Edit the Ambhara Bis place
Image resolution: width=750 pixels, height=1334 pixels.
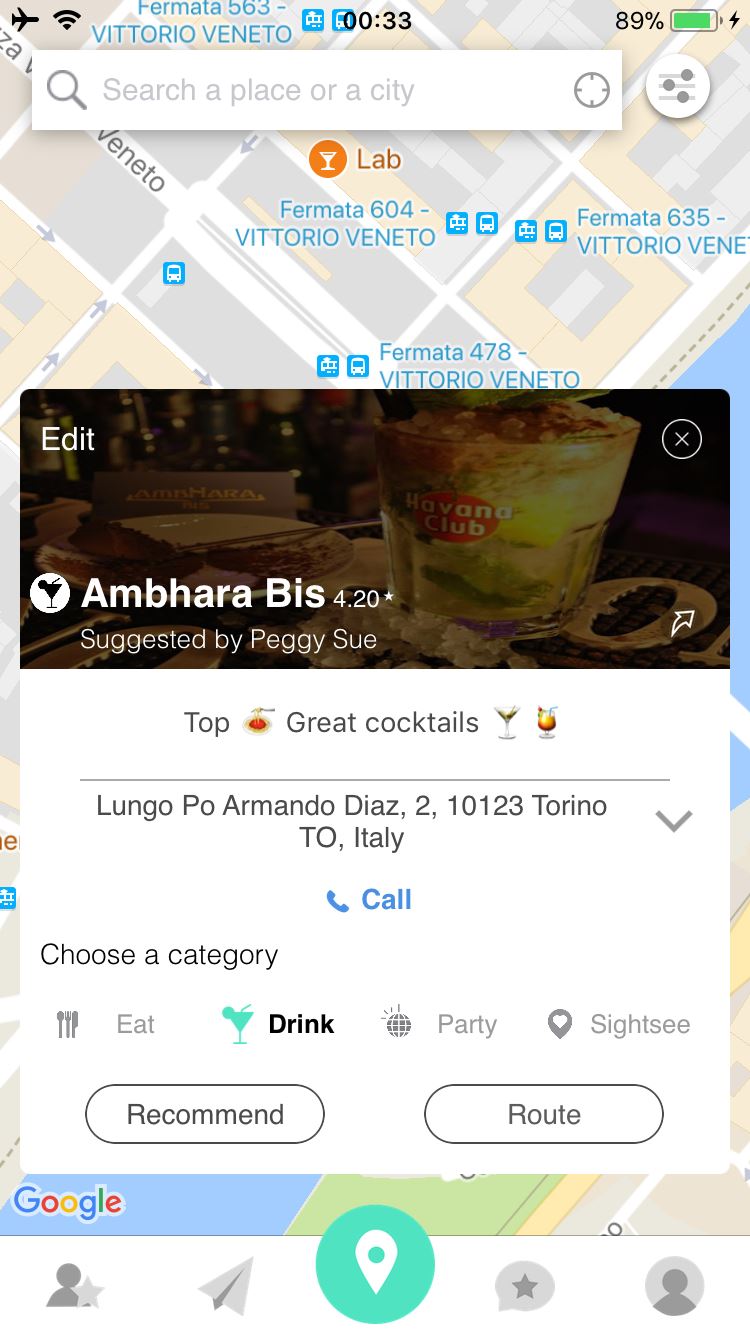point(68,439)
